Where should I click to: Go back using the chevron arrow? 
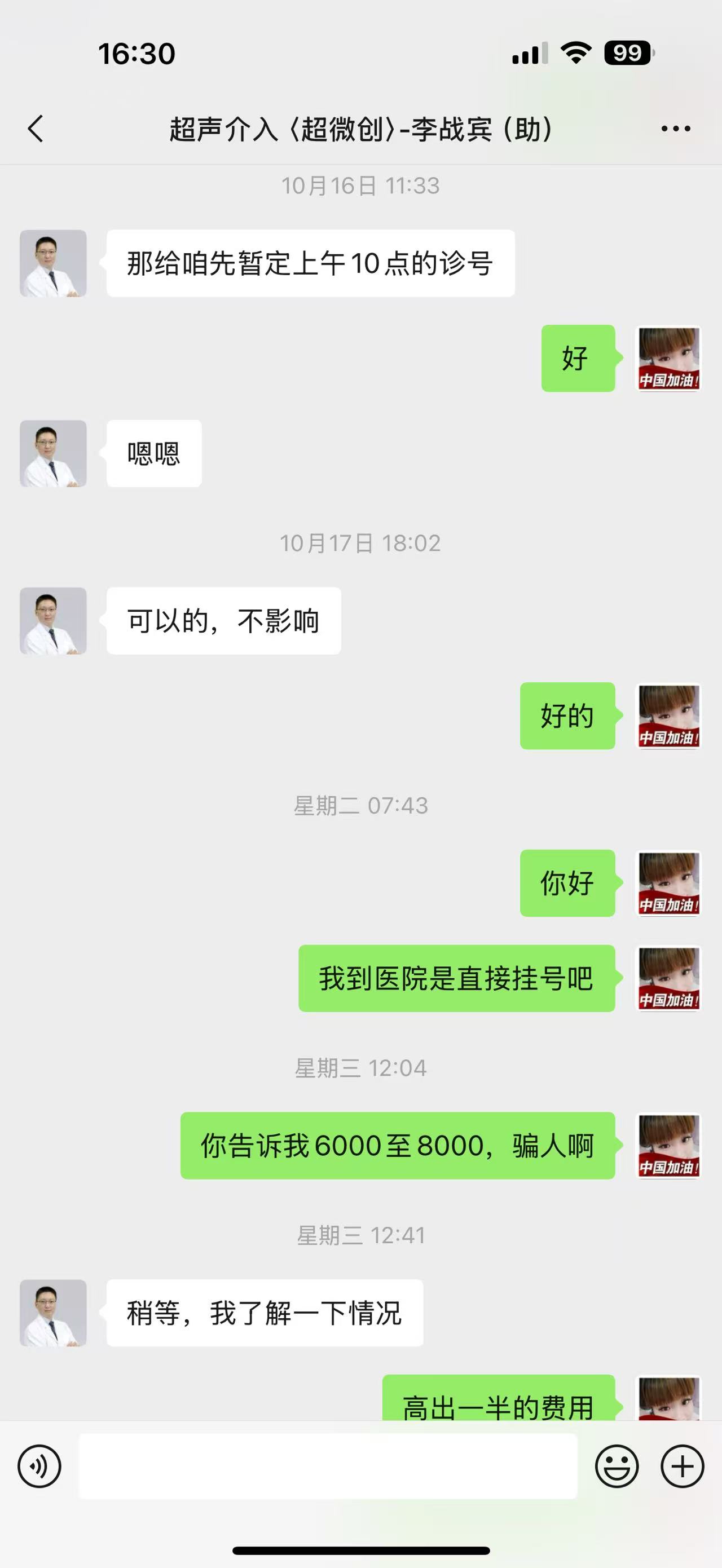(x=35, y=129)
